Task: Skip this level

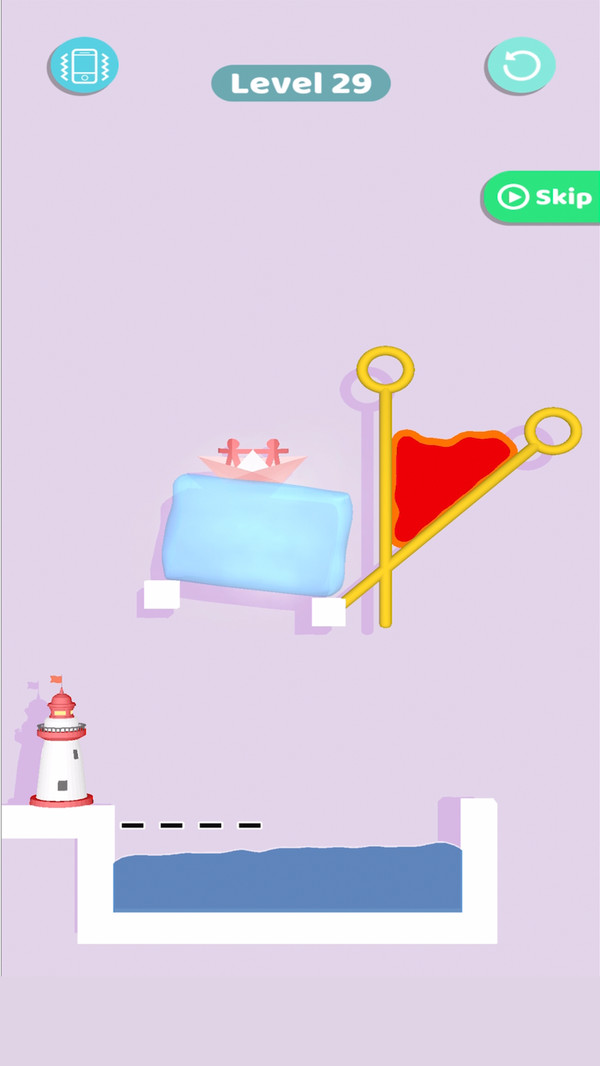Action: [543, 197]
